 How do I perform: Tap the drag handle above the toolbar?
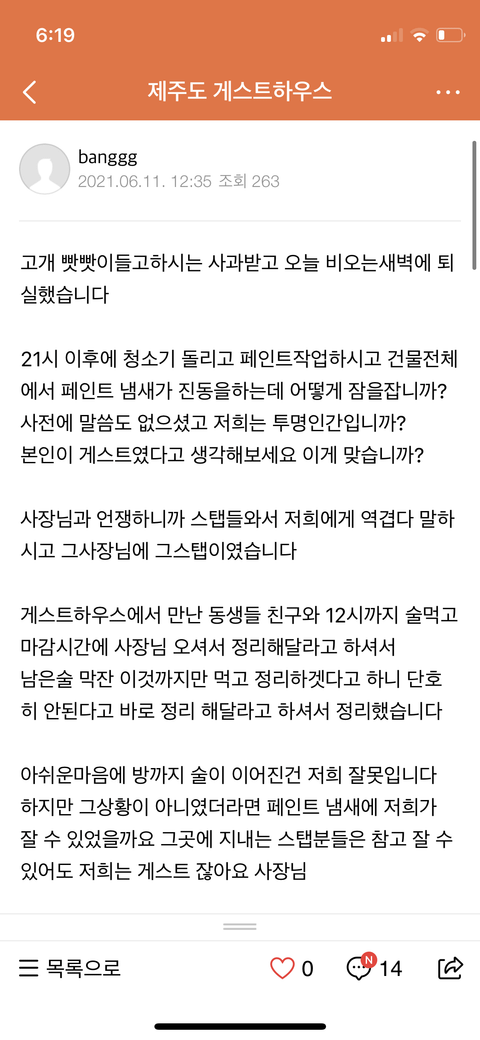point(240,927)
